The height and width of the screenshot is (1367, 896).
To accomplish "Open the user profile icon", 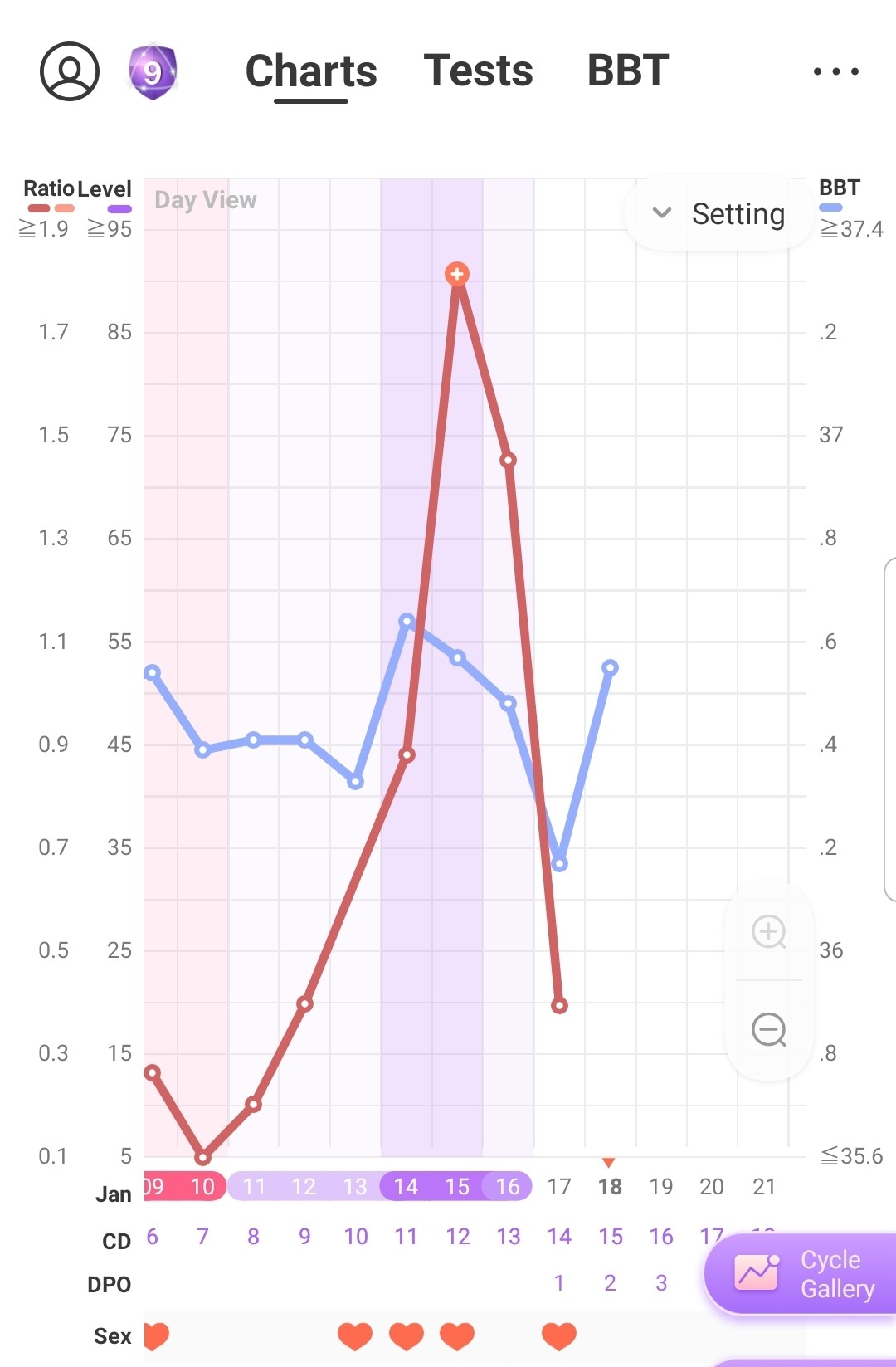I will tap(70, 71).
